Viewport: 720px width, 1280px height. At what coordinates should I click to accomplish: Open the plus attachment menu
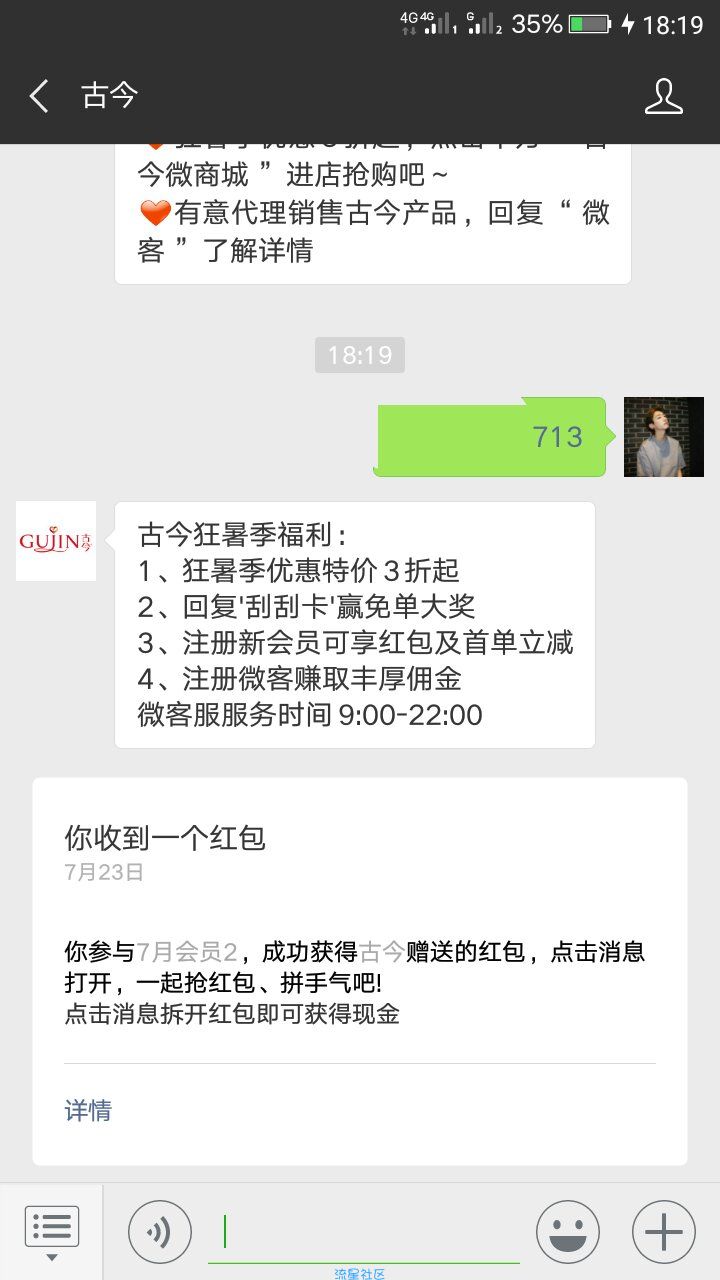pos(664,1232)
